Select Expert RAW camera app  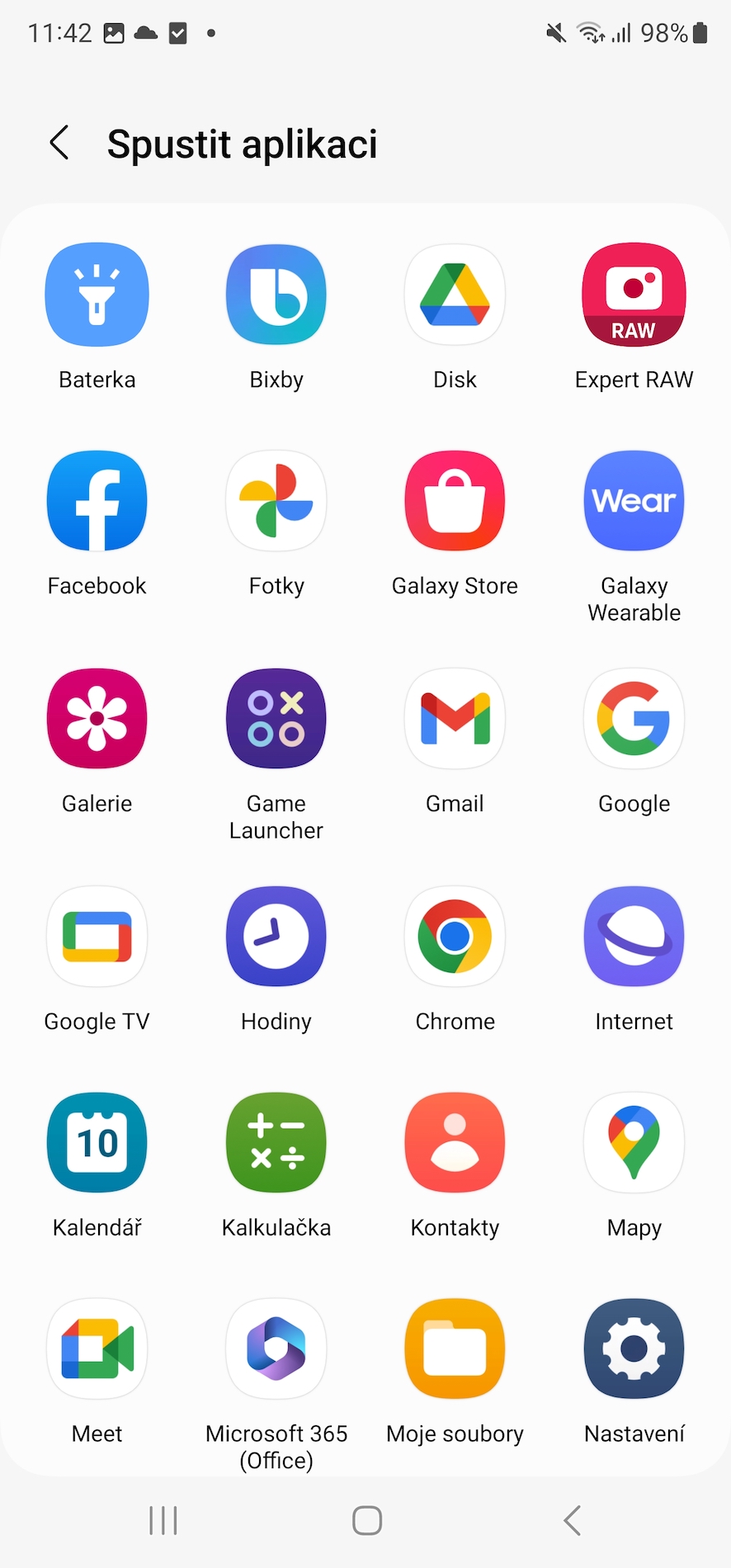coord(634,295)
